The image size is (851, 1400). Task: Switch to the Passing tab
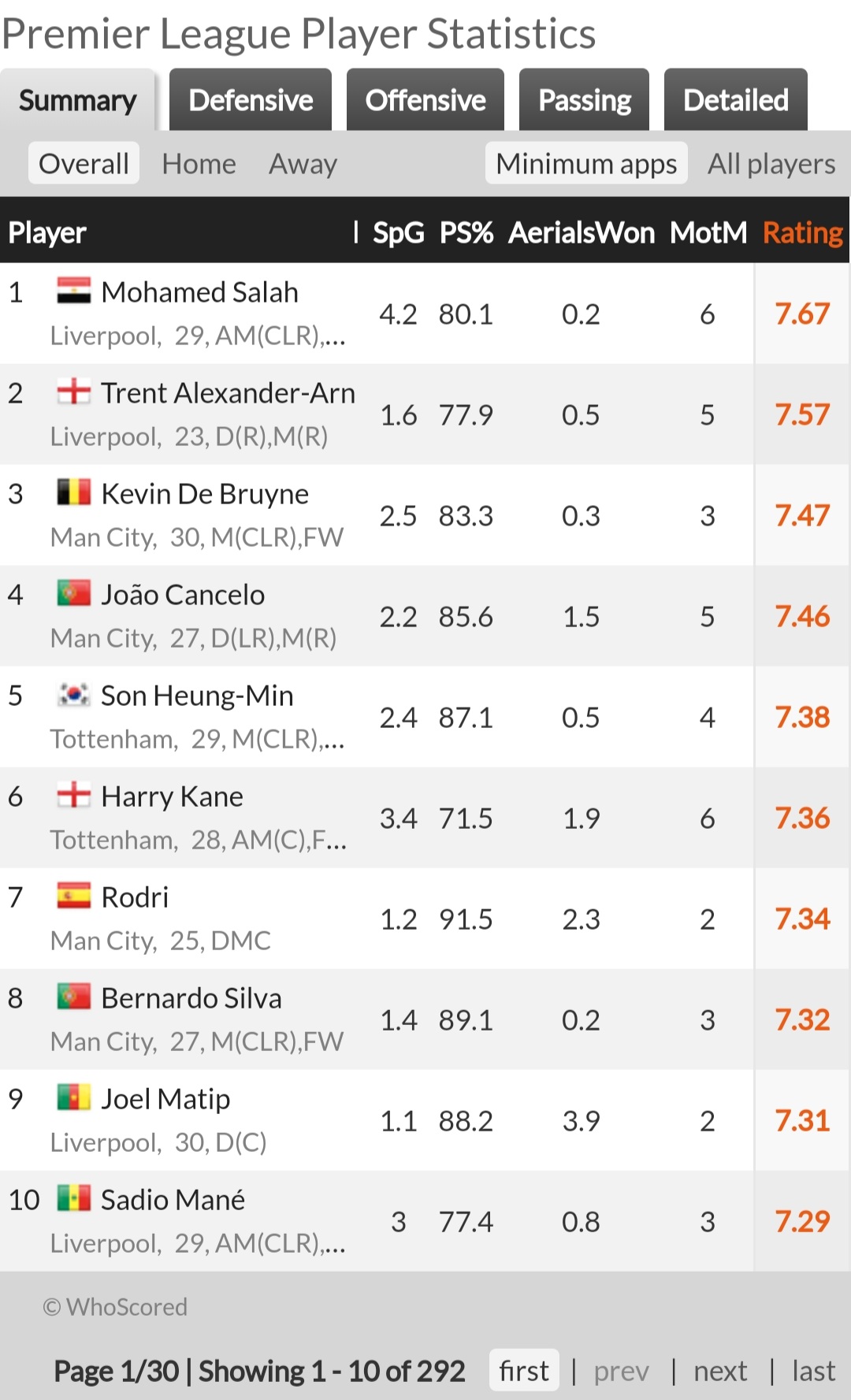pos(584,100)
